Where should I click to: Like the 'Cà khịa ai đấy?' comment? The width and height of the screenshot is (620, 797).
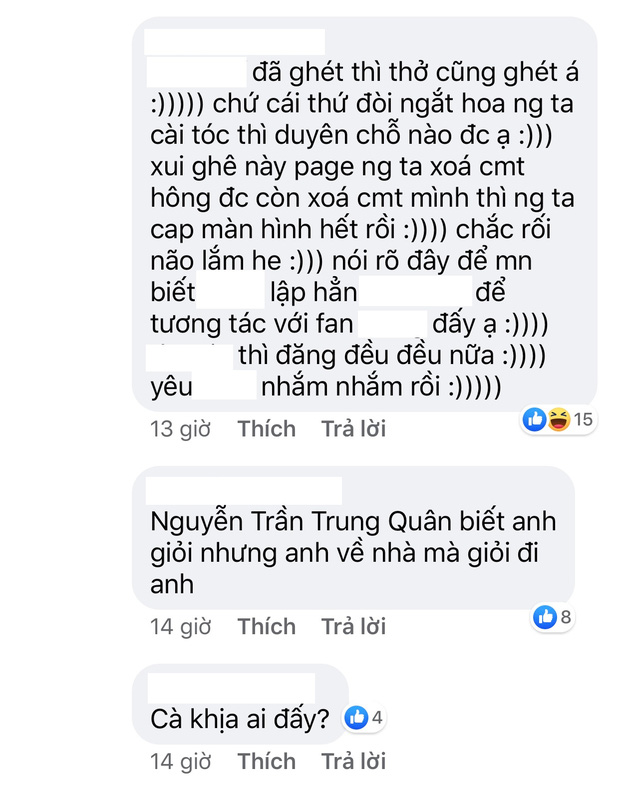coord(266,761)
